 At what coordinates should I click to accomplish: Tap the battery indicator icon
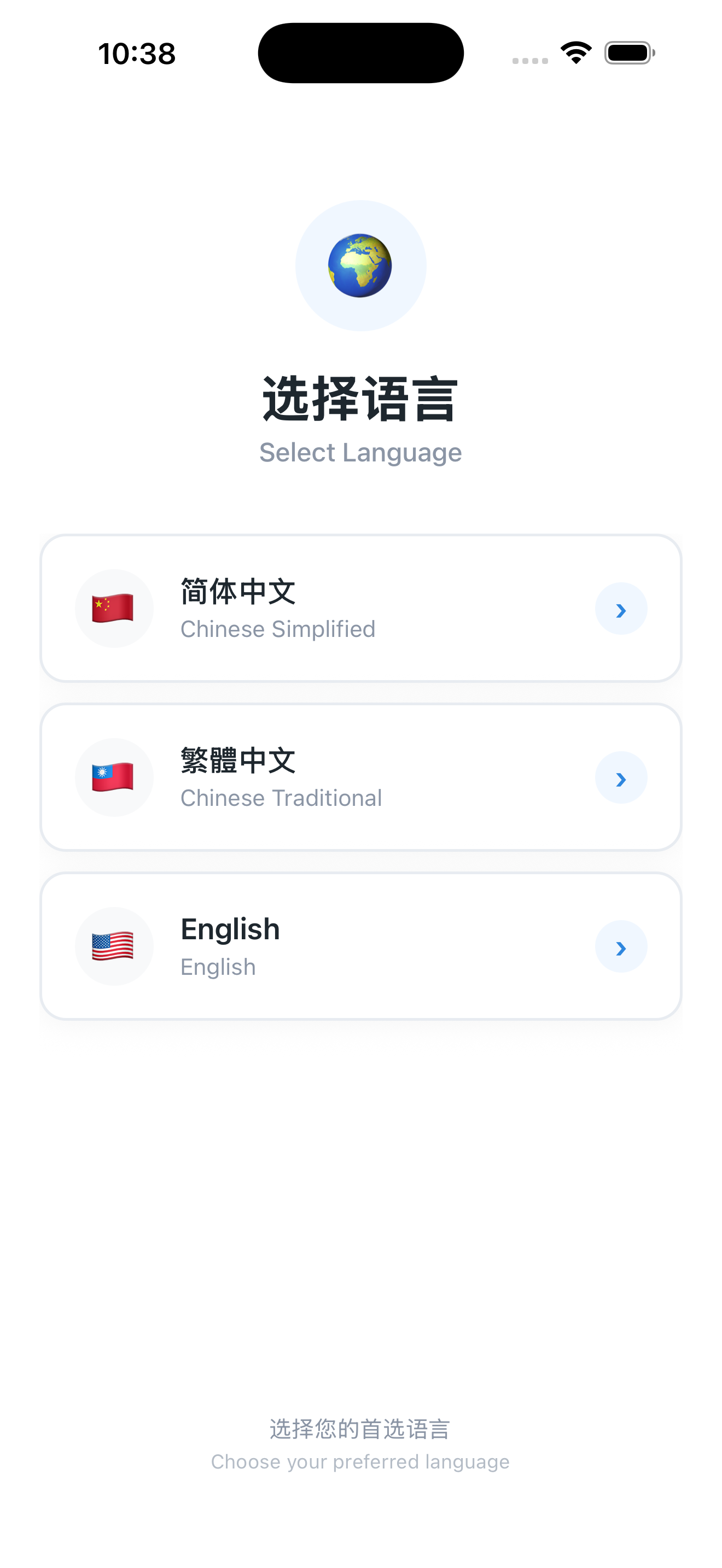[628, 52]
